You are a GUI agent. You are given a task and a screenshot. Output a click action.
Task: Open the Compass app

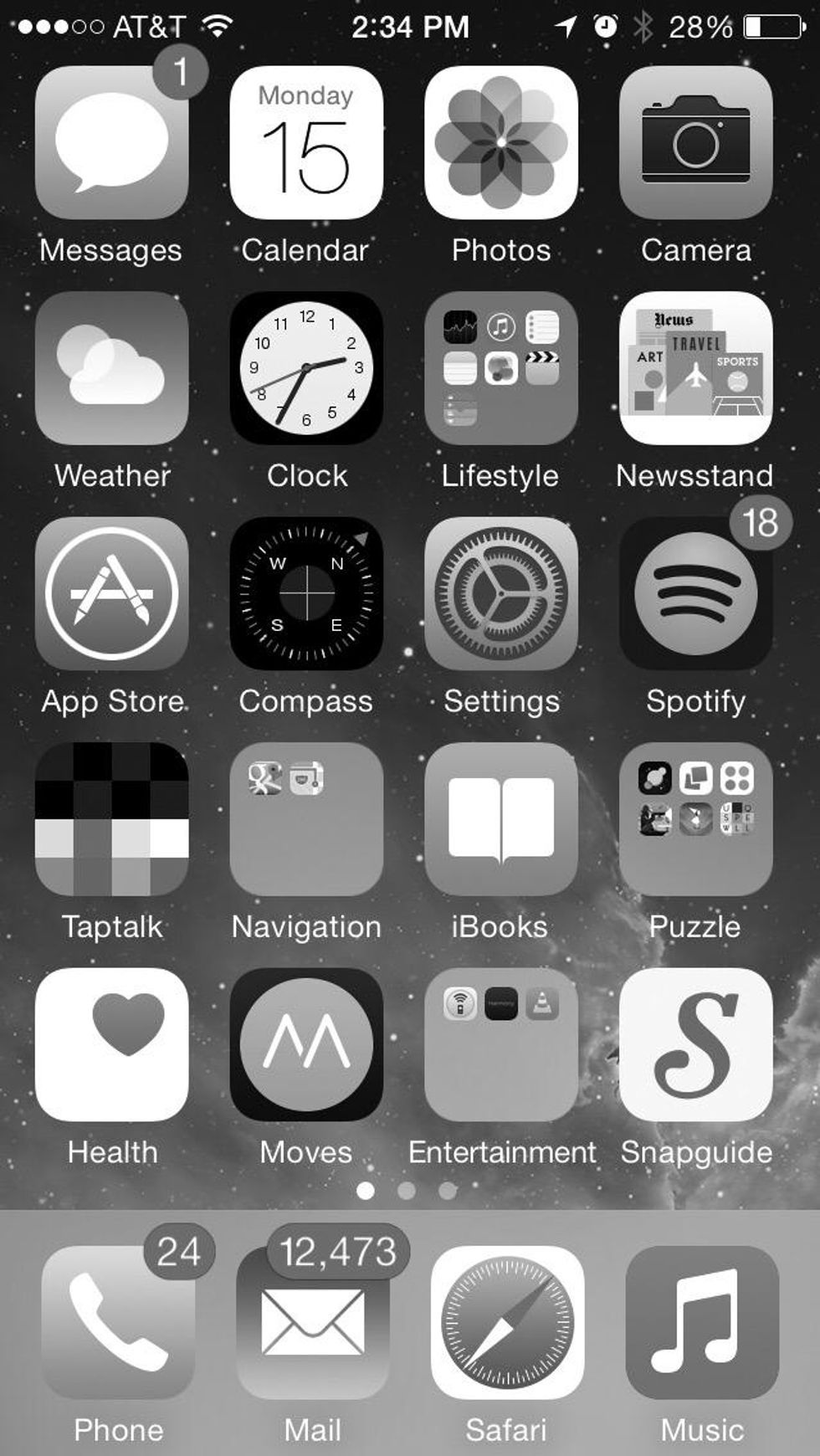306,593
